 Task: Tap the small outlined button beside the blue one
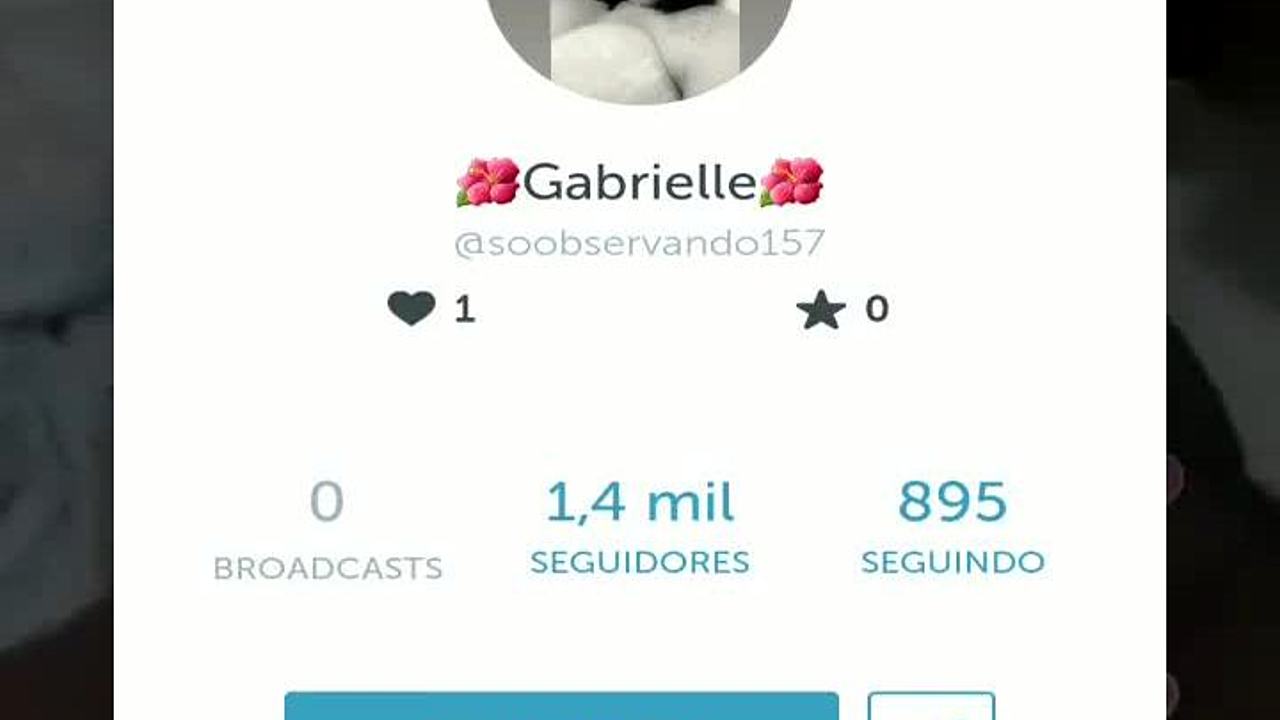click(931, 706)
